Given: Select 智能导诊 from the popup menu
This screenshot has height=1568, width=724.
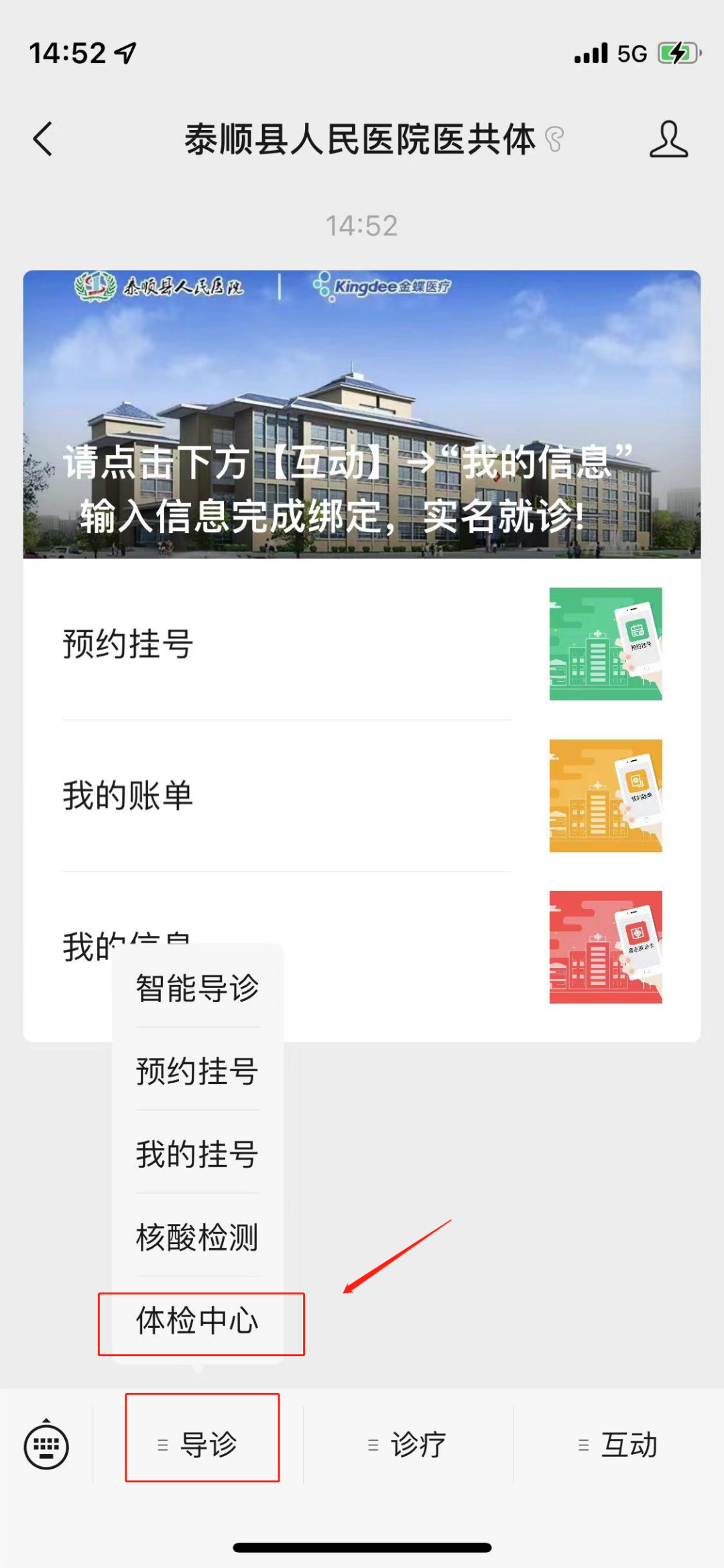Looking at the screenshot, I should (197, 988).
